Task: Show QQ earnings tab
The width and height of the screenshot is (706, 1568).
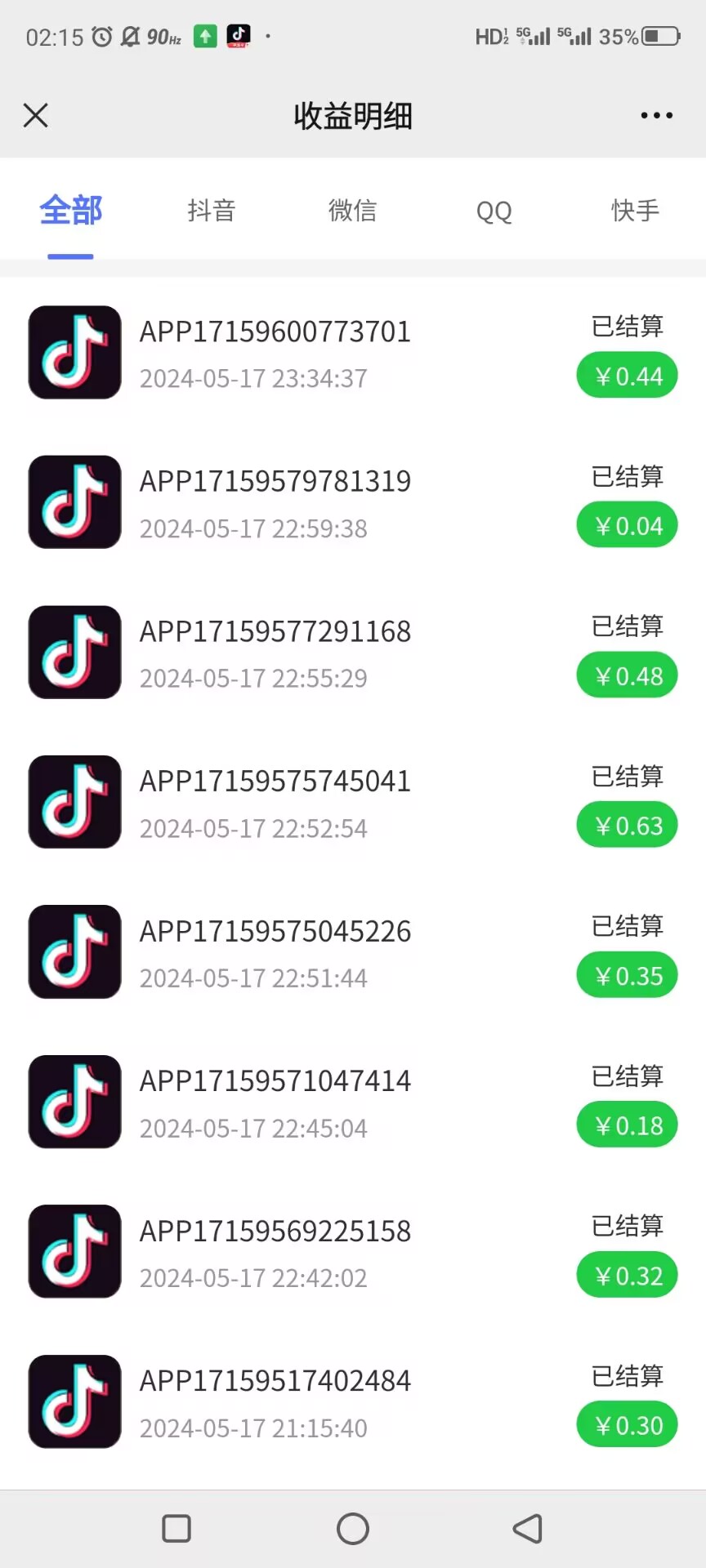Action: [494, 212]
